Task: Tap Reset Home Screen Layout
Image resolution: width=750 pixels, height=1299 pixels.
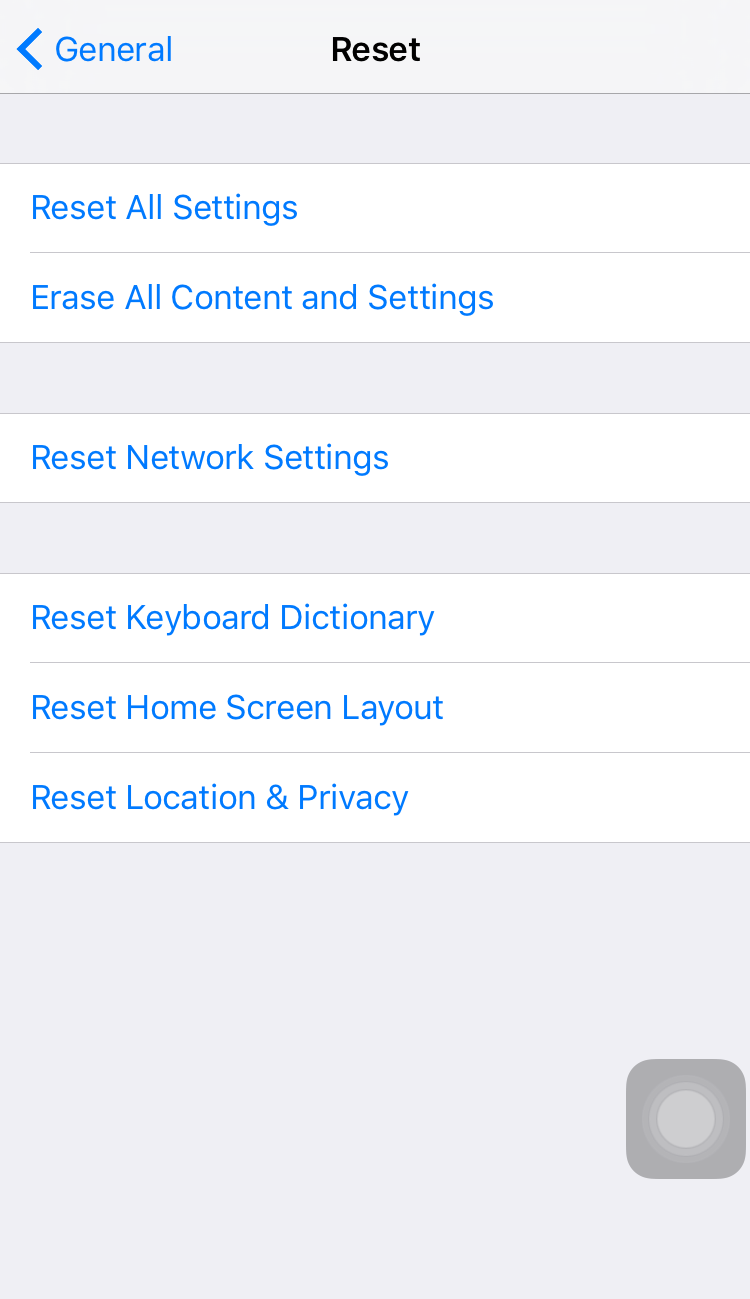Action: point(237,708)
